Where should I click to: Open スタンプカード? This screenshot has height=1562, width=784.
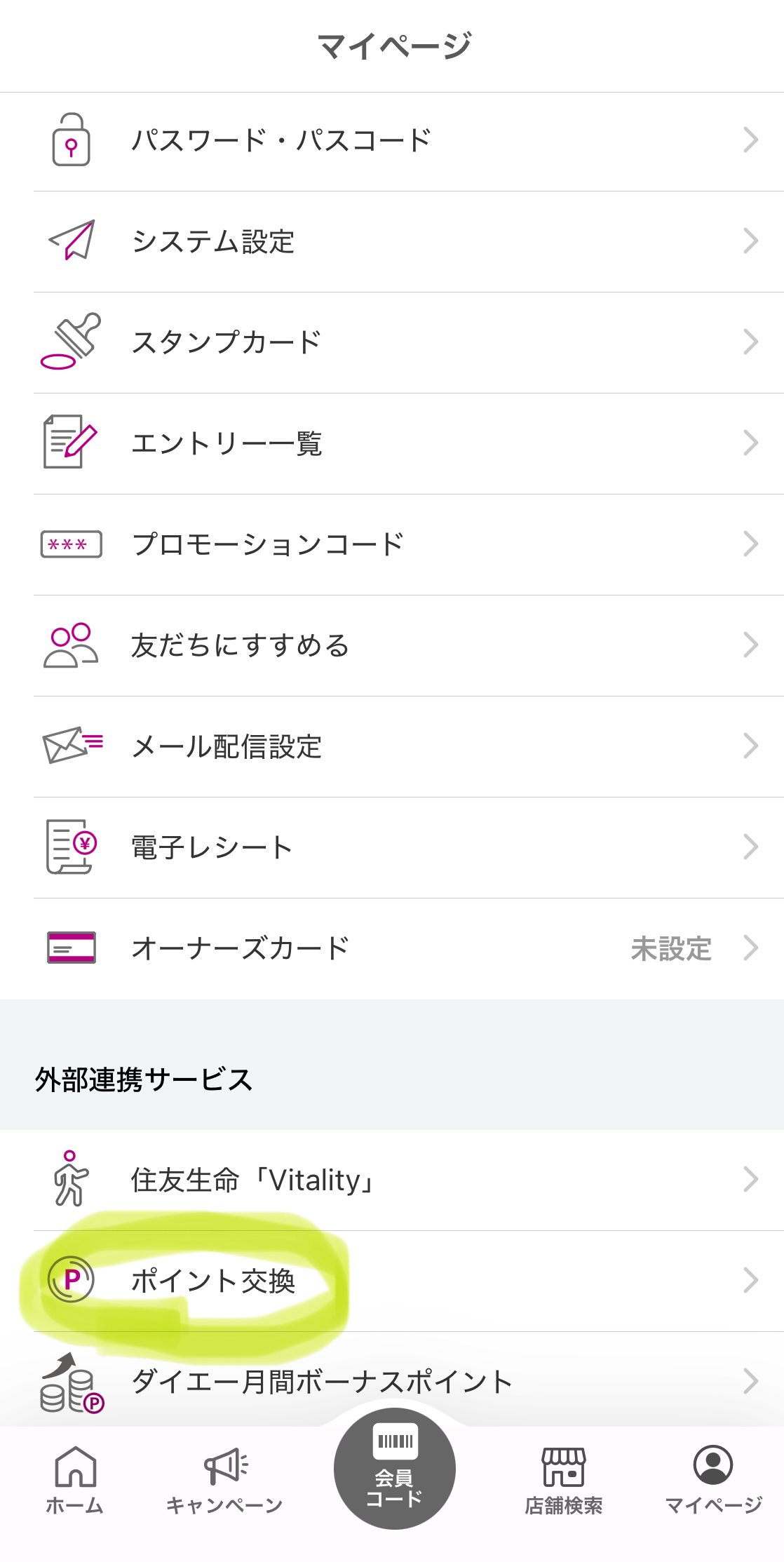pyautogui.click(x=392, y=343)
